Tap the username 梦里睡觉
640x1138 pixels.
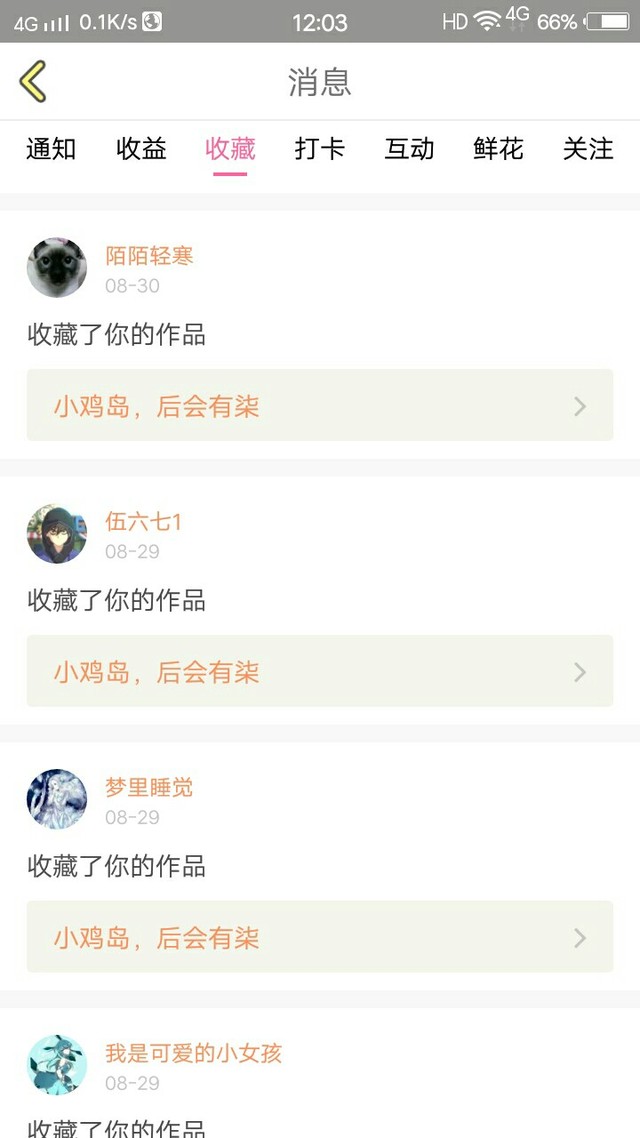point(149,787)
